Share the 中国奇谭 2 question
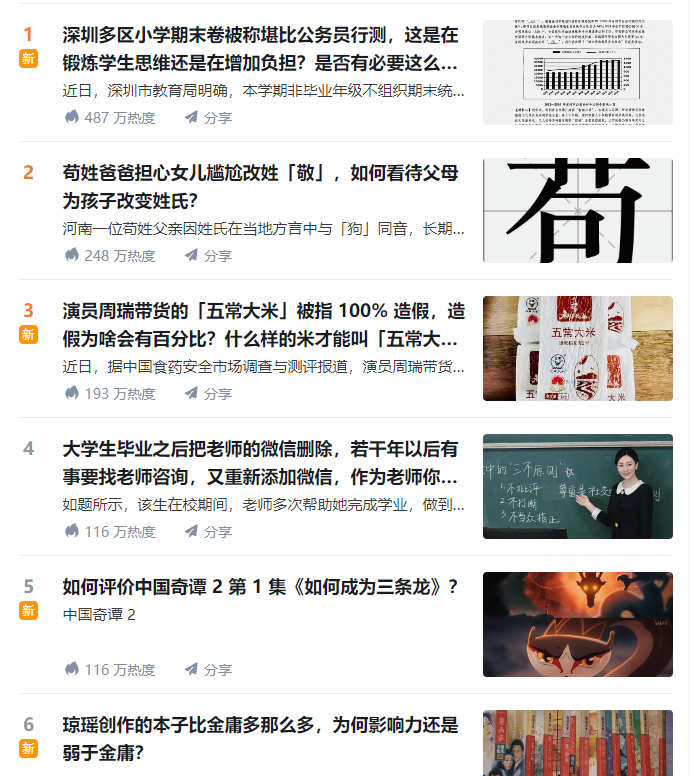The image size is (690, 776). tap(208, 669)
